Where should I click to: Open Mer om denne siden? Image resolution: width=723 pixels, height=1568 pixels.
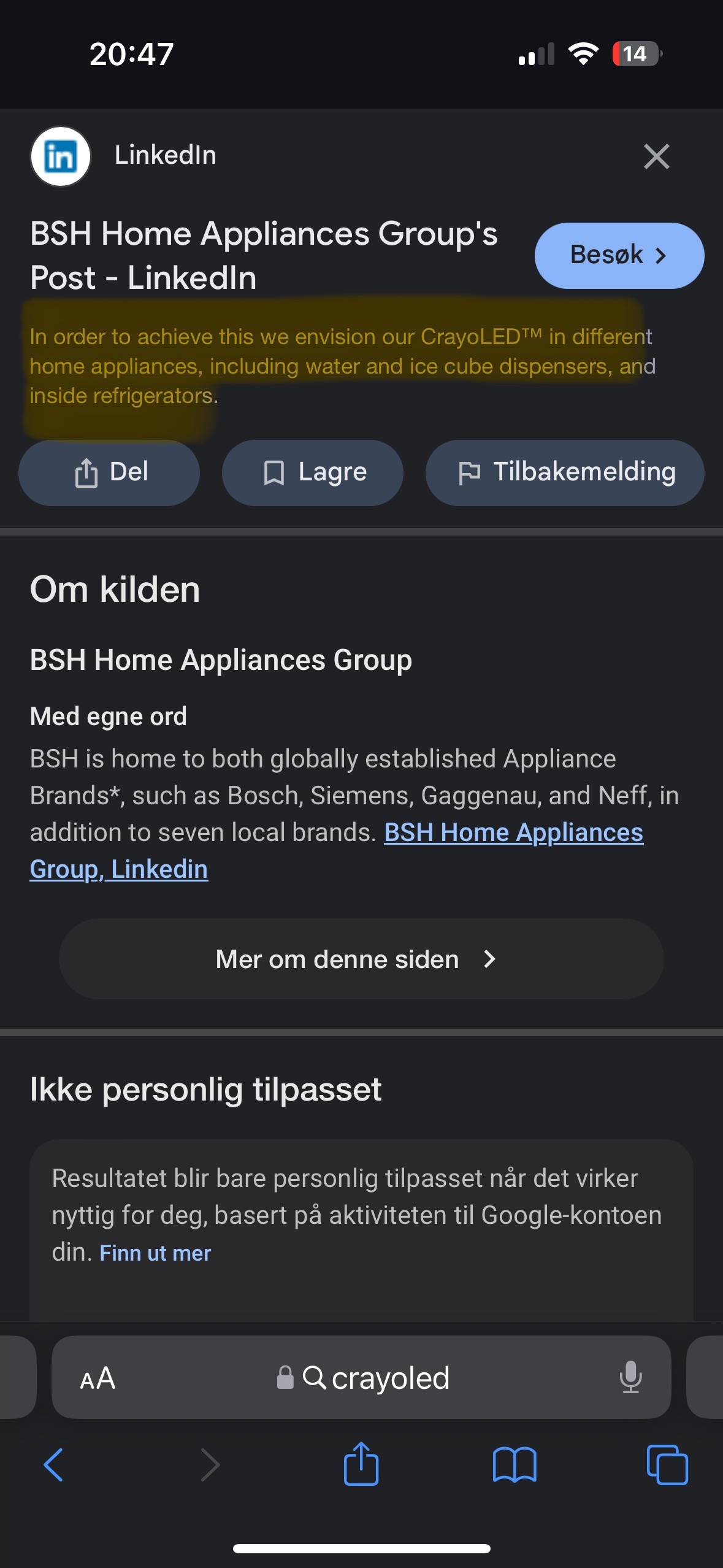[361, 959]
